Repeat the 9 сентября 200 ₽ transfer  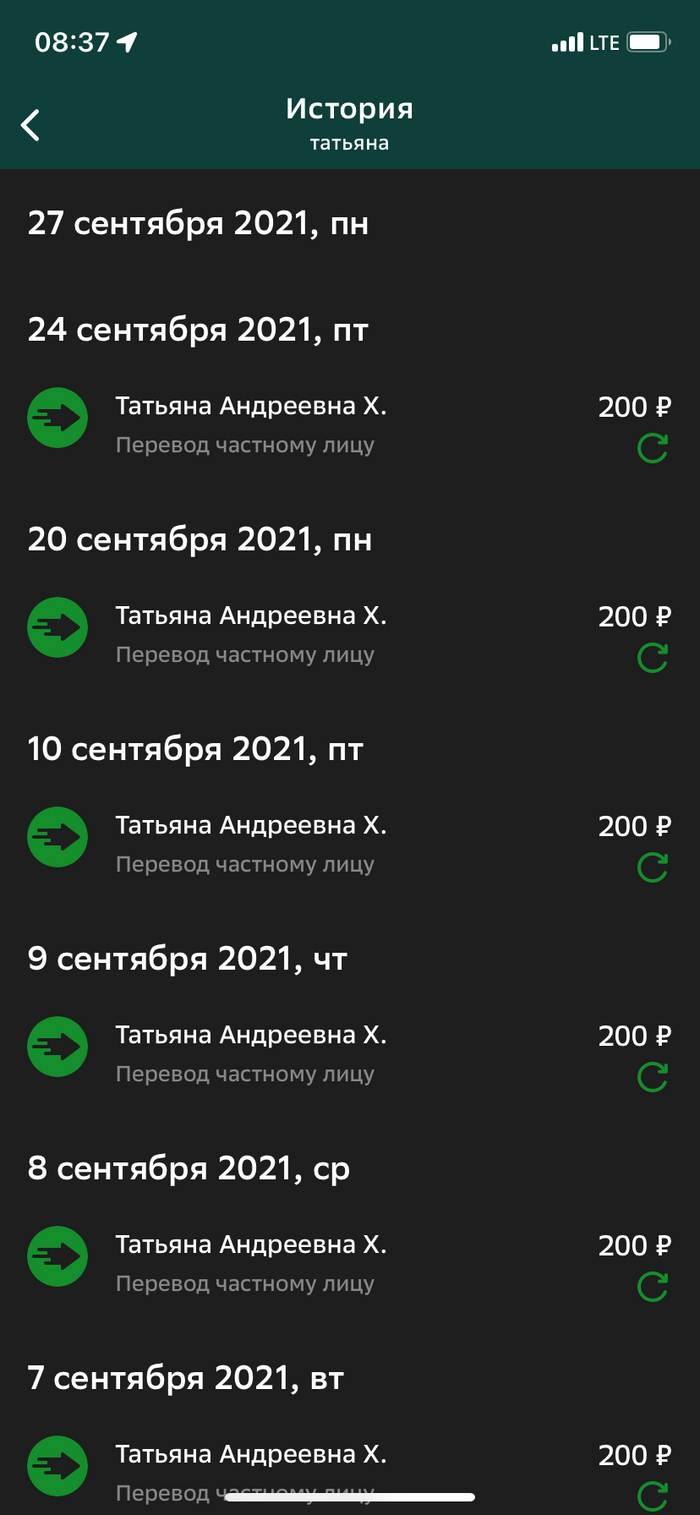click(x=652, y=1077)
